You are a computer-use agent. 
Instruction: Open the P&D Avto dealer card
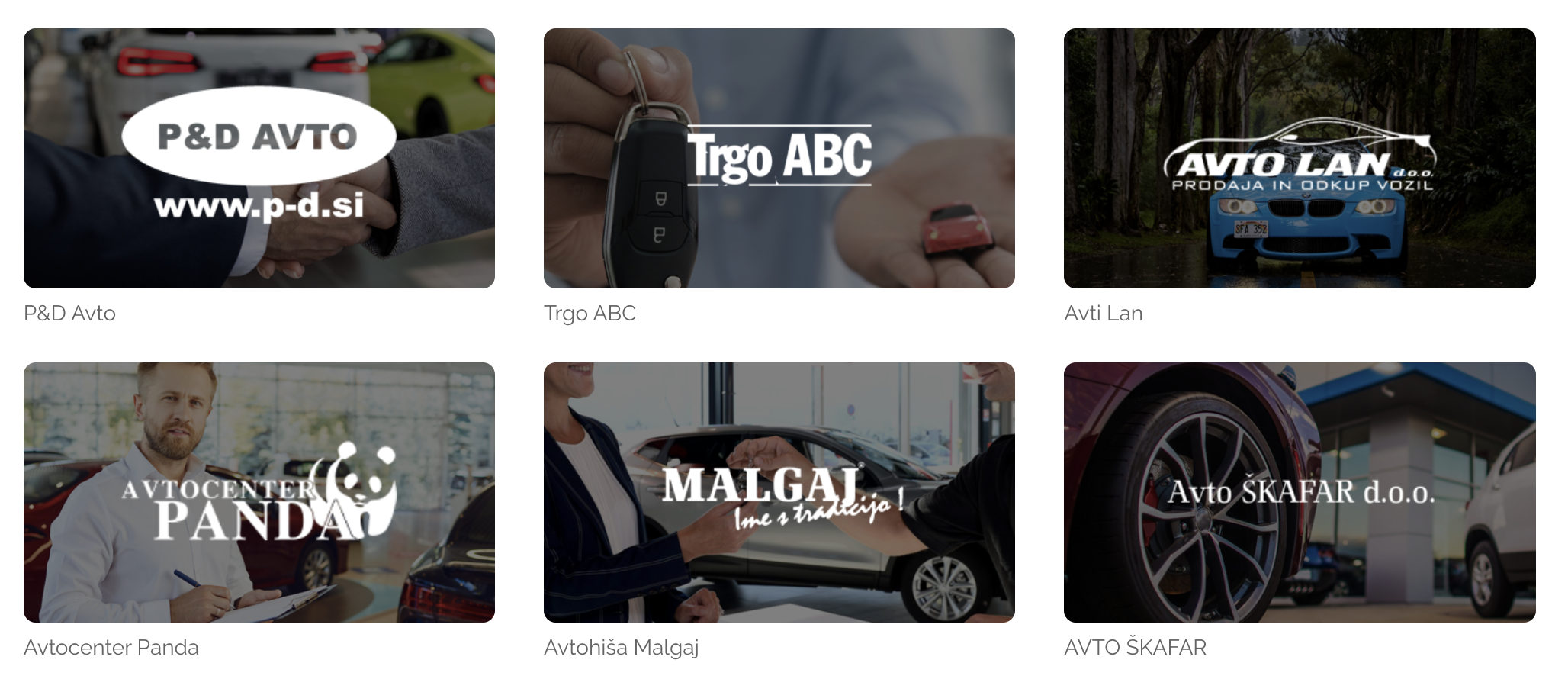259,158
